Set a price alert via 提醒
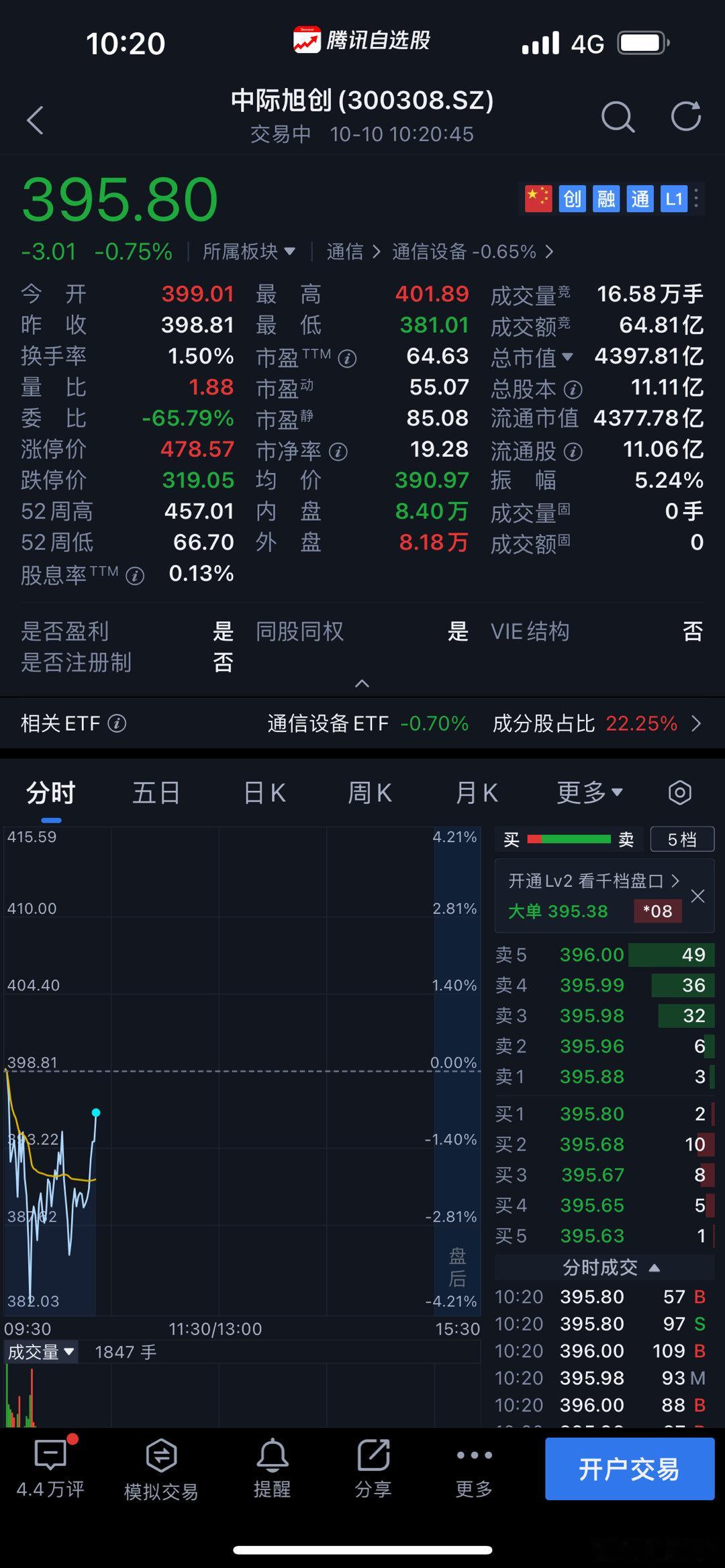725x1568 pixels. click(x=272, y=1469)
